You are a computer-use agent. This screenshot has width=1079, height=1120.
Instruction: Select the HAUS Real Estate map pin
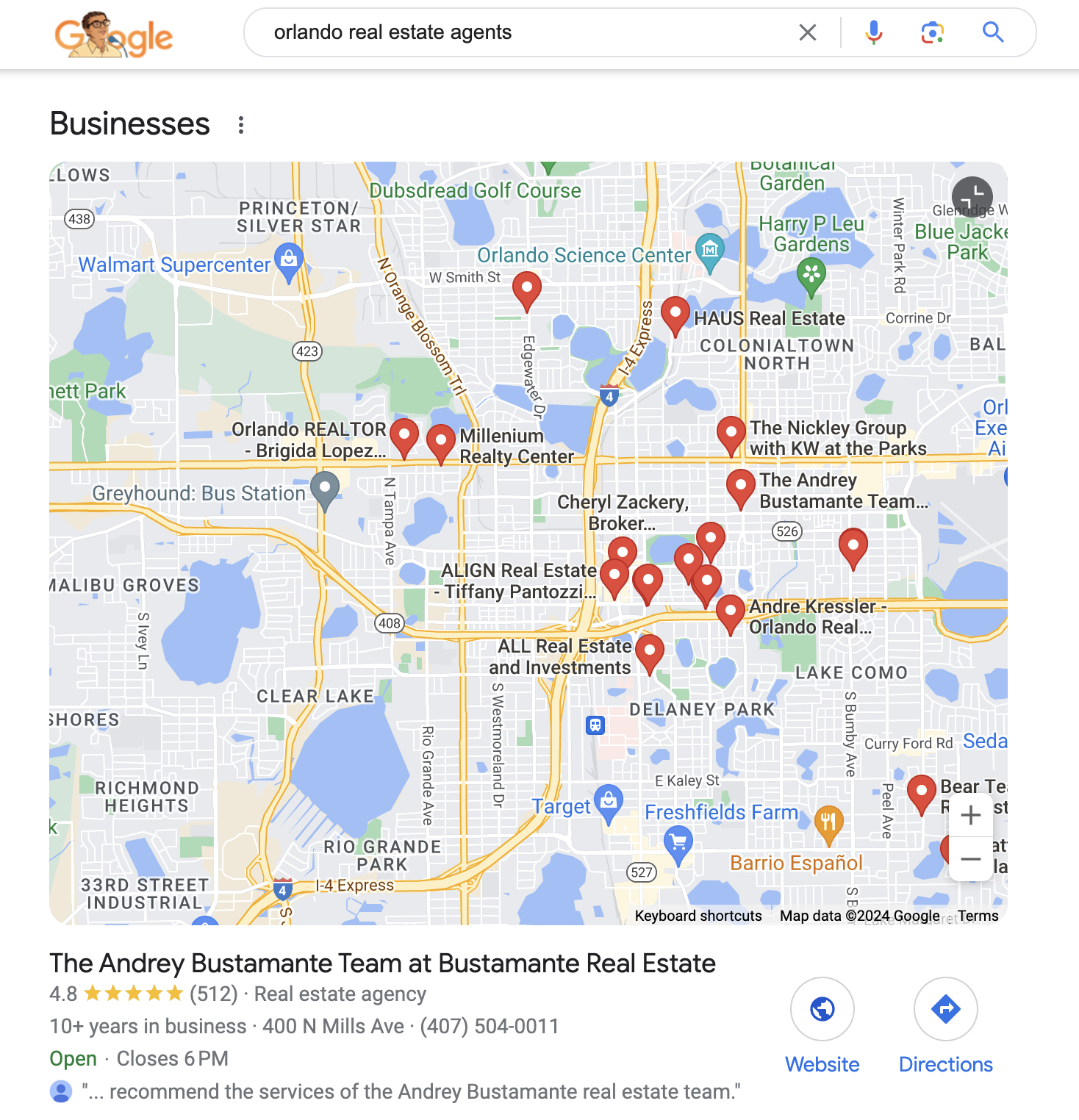point(675,314)
